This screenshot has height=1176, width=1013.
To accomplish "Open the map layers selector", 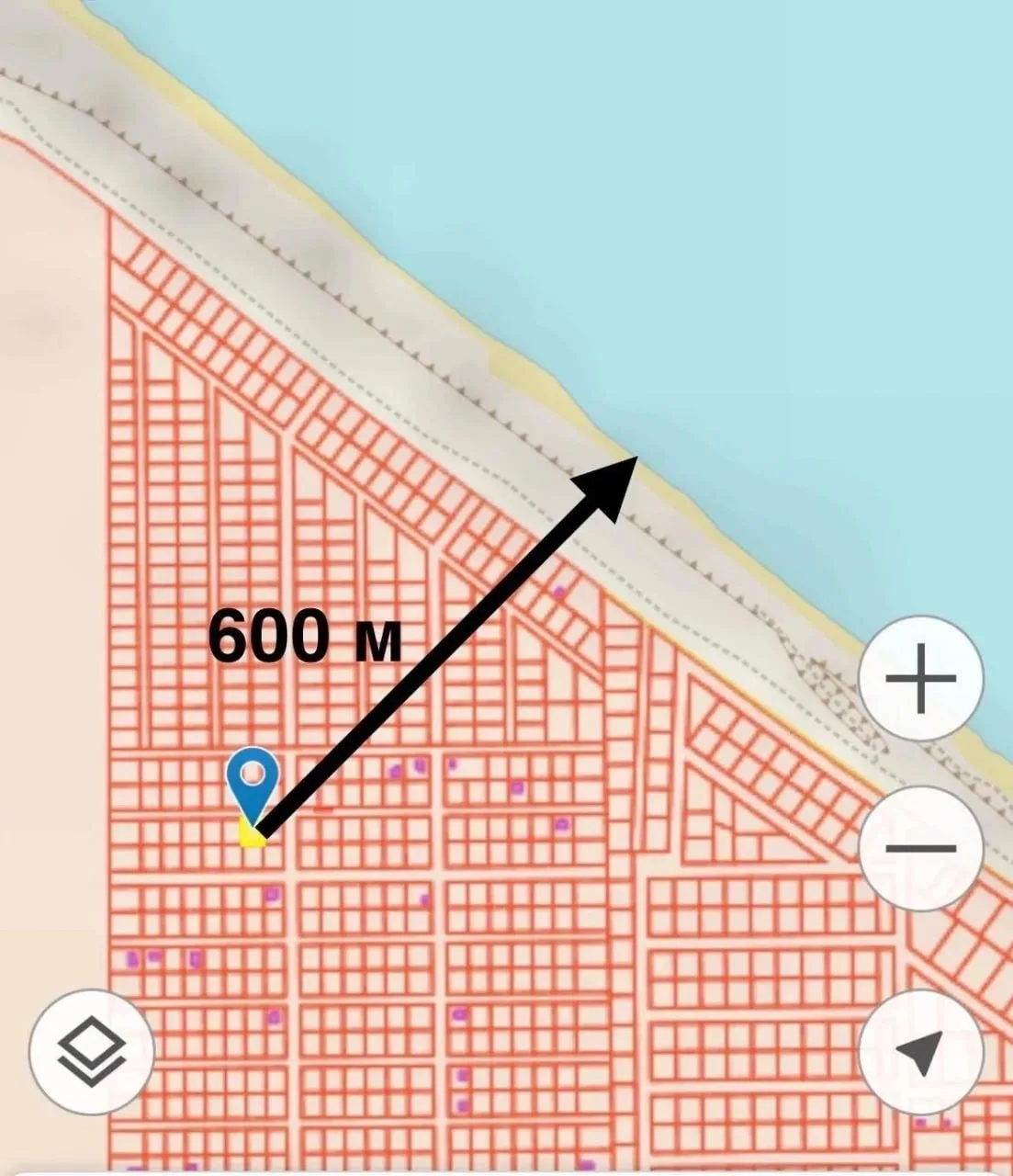I will (92, 1052).
